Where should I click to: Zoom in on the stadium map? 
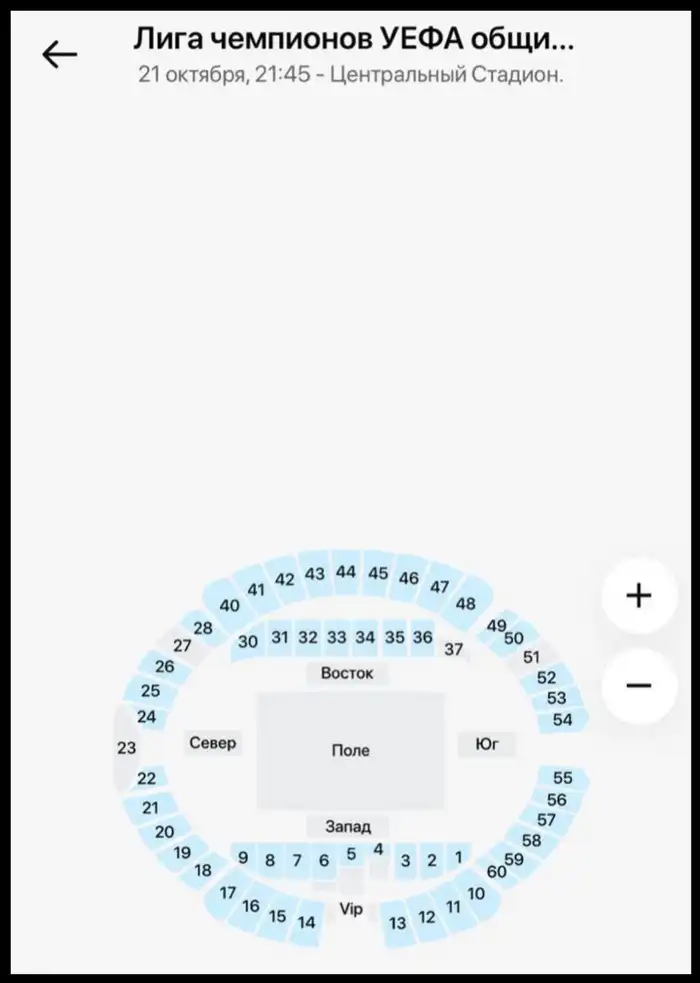pos(638,596)
